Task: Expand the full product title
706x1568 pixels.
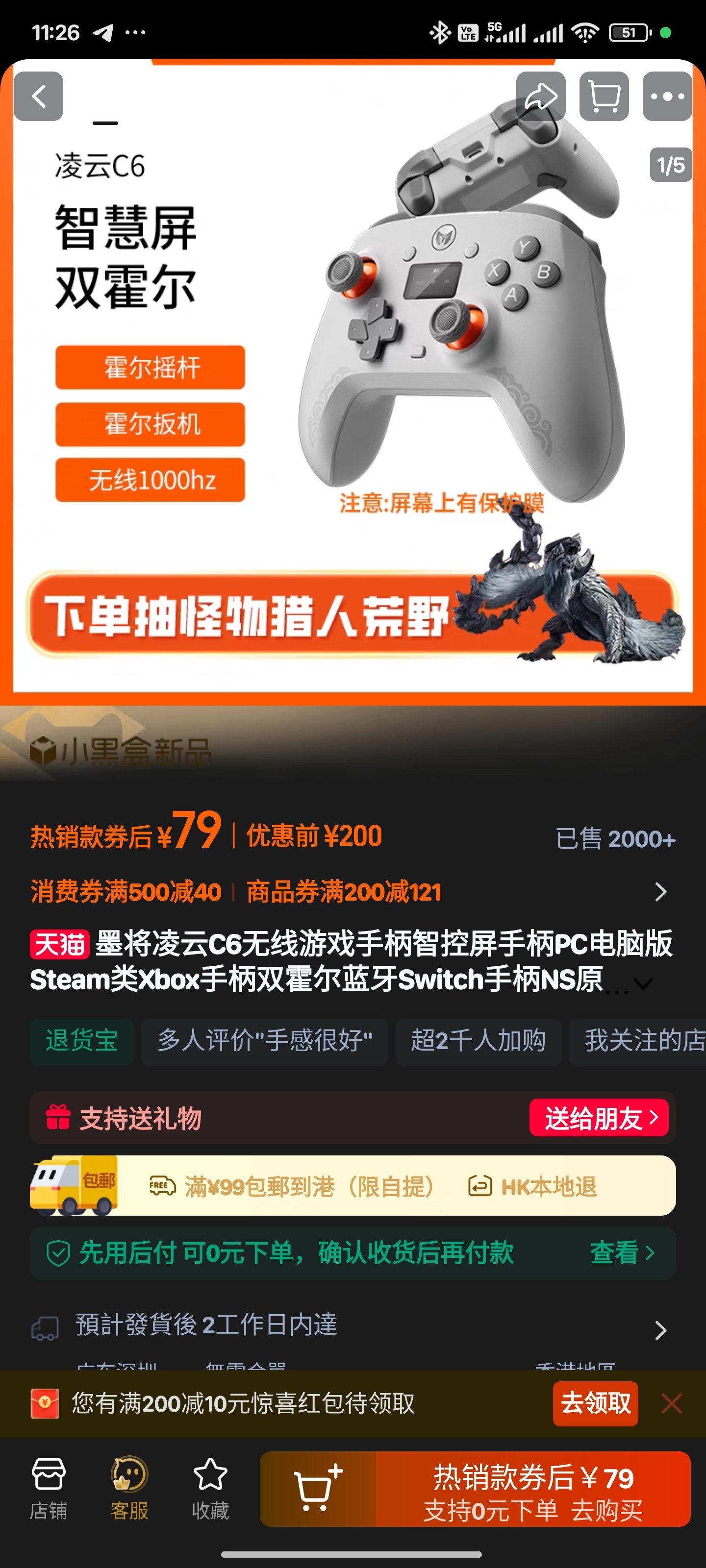Action: coord(643,983)
